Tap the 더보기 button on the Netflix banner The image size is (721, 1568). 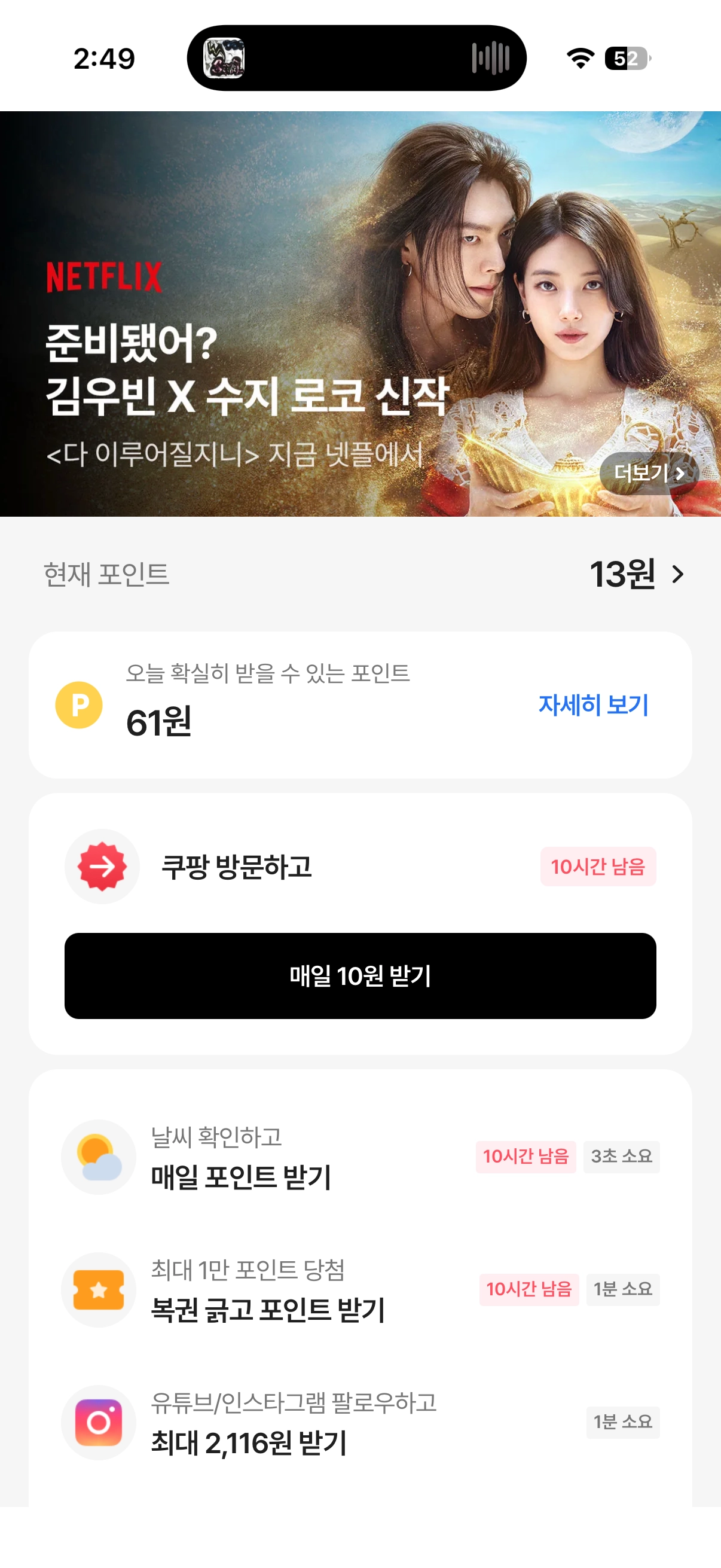click(649, 473)
